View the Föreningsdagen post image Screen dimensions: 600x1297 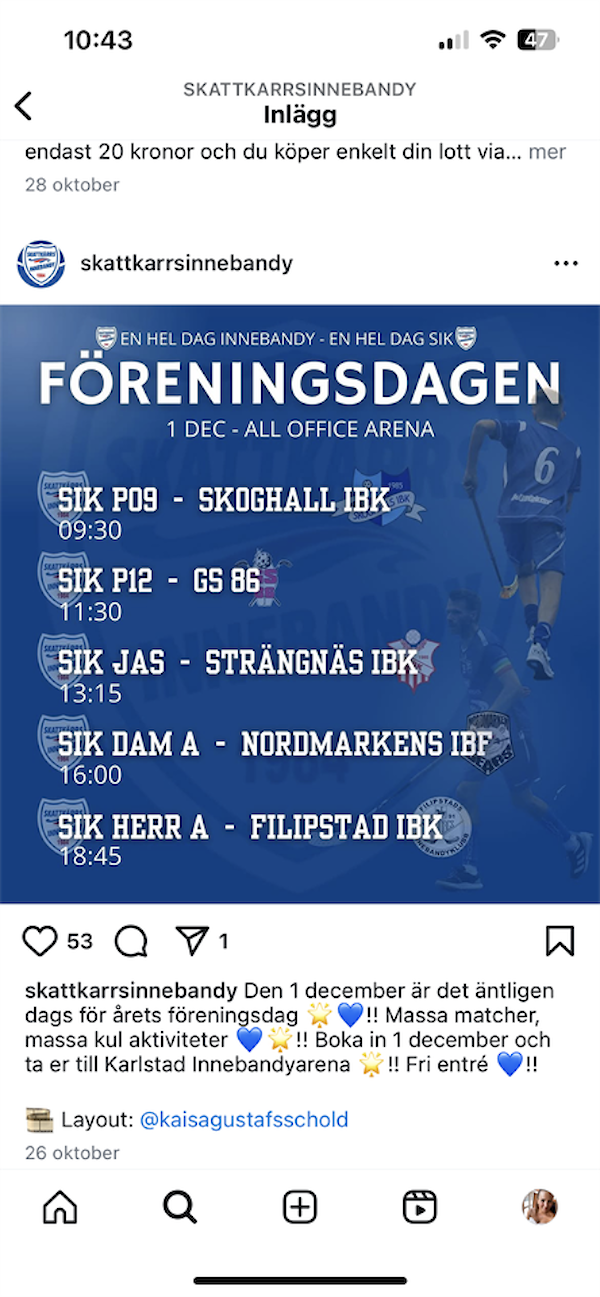(300, 603)
